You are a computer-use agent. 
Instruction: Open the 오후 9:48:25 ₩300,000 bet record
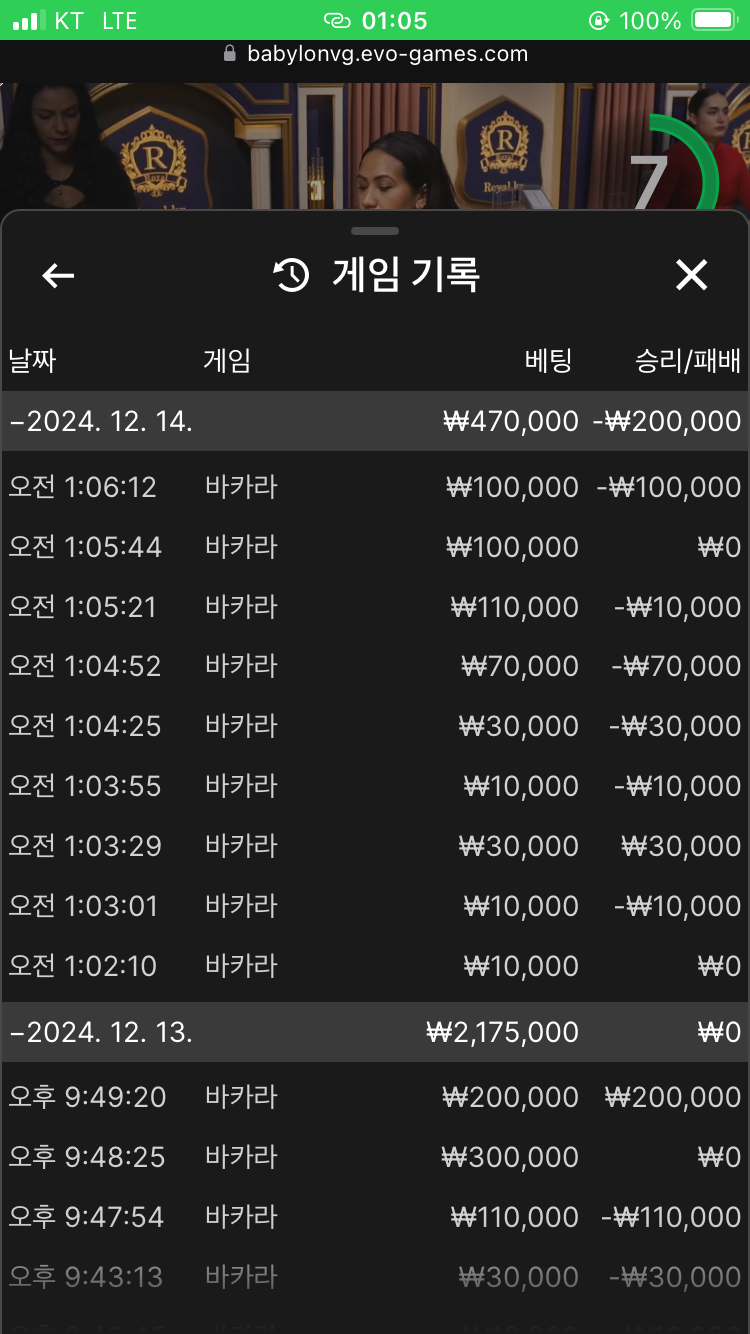pos(375,1157)
